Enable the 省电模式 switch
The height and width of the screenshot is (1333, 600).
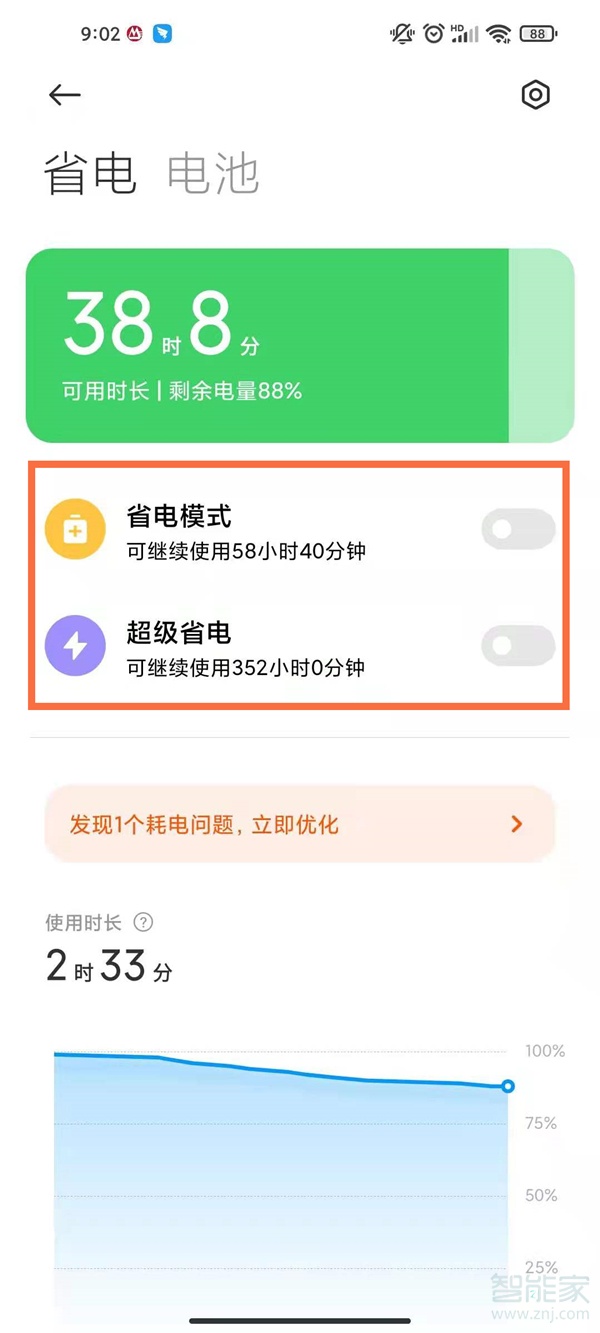pyautogui.click(x=518, y=529)
